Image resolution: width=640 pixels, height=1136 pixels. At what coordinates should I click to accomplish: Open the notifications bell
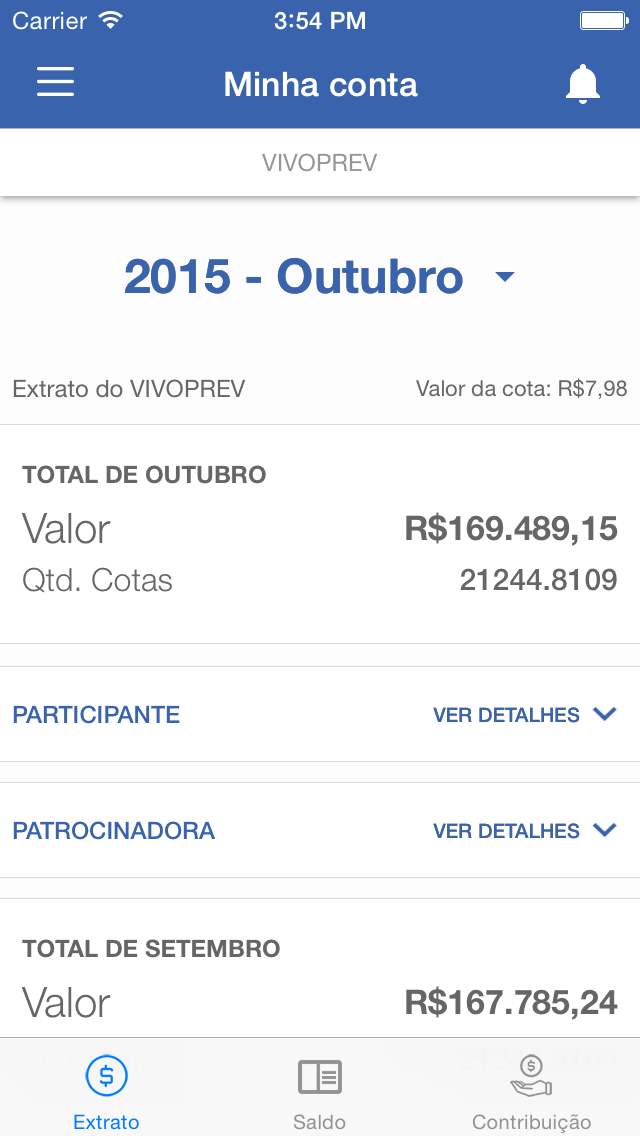[583, 84]
